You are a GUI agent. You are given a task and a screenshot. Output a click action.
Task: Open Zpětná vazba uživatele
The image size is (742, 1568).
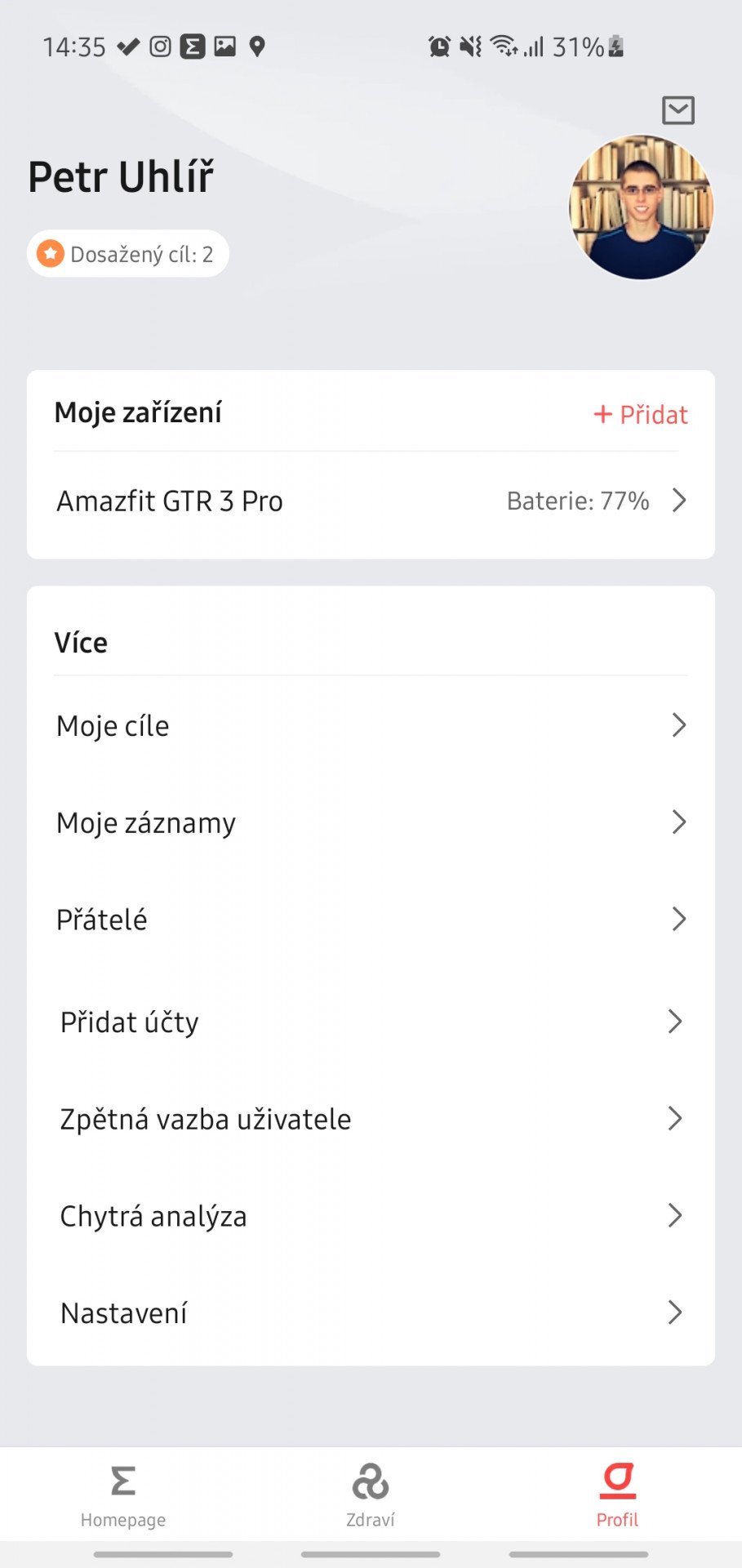pos(371,1119)
